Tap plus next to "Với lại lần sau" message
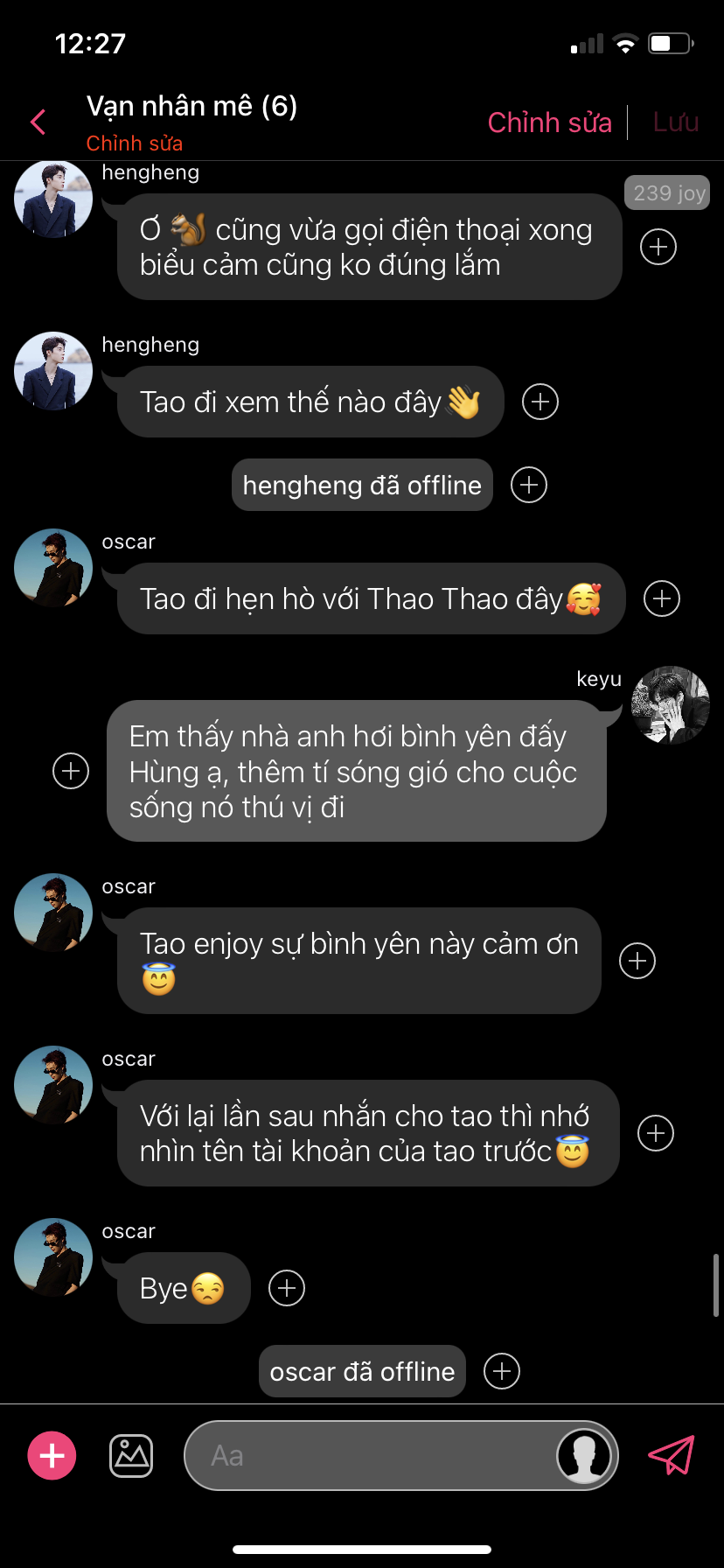The width and height of the screenshot is (724, 1568). click(656, 1133)
